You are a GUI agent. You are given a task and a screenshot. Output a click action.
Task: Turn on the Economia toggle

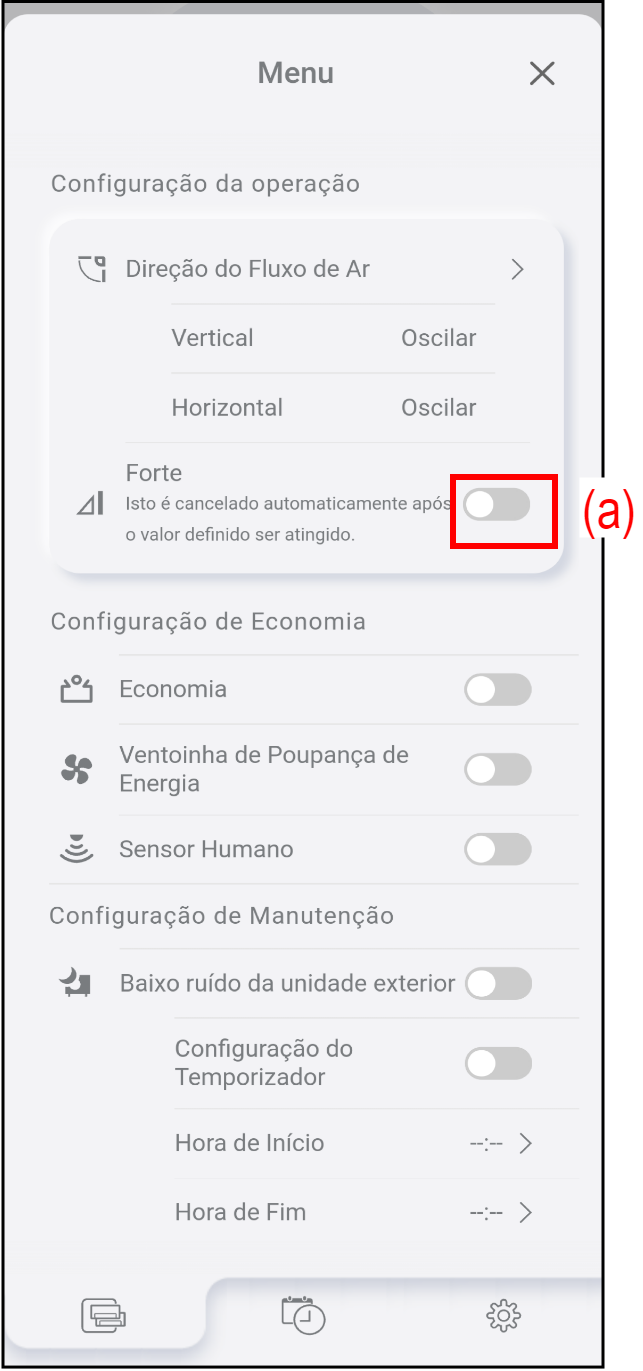[497, 690]
